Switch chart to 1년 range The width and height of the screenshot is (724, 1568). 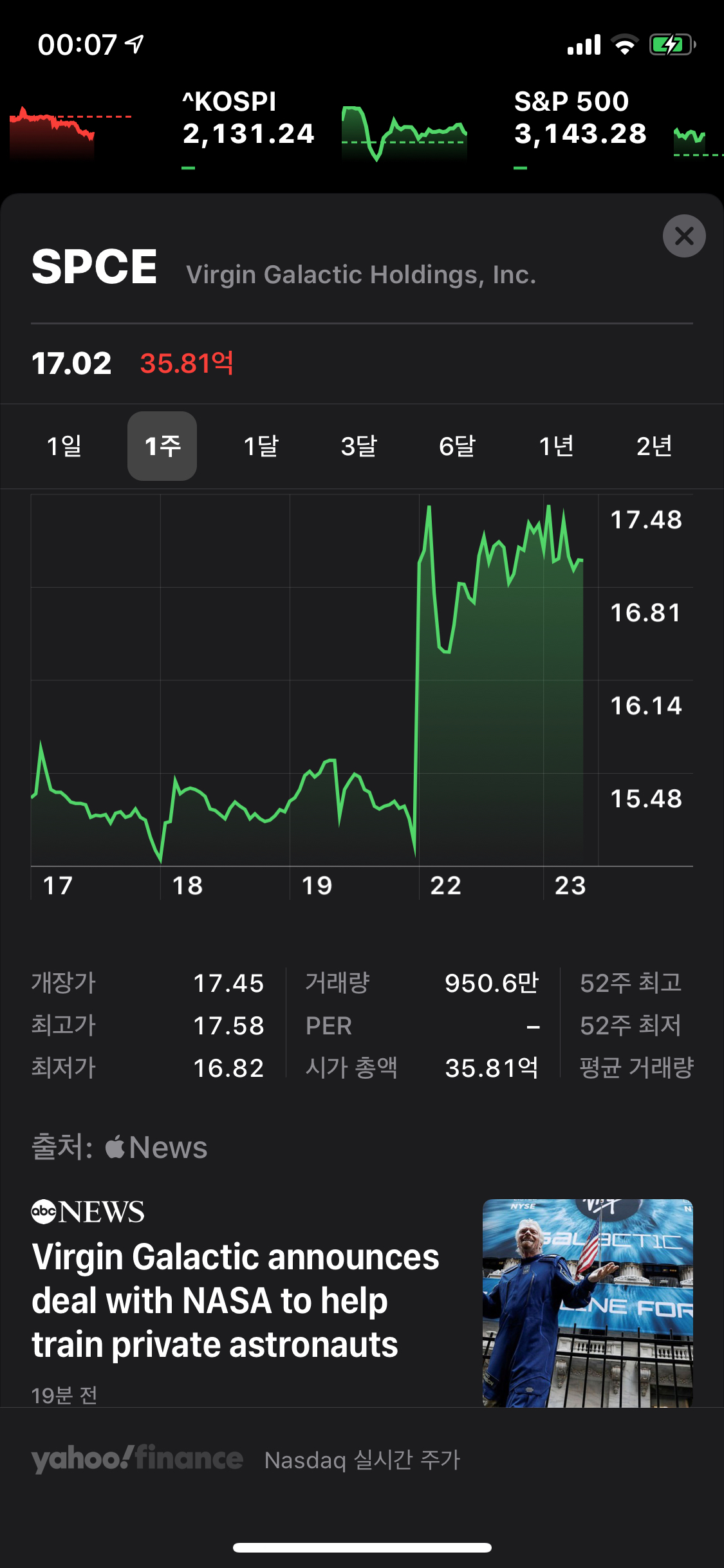click(x=555, y=446)
